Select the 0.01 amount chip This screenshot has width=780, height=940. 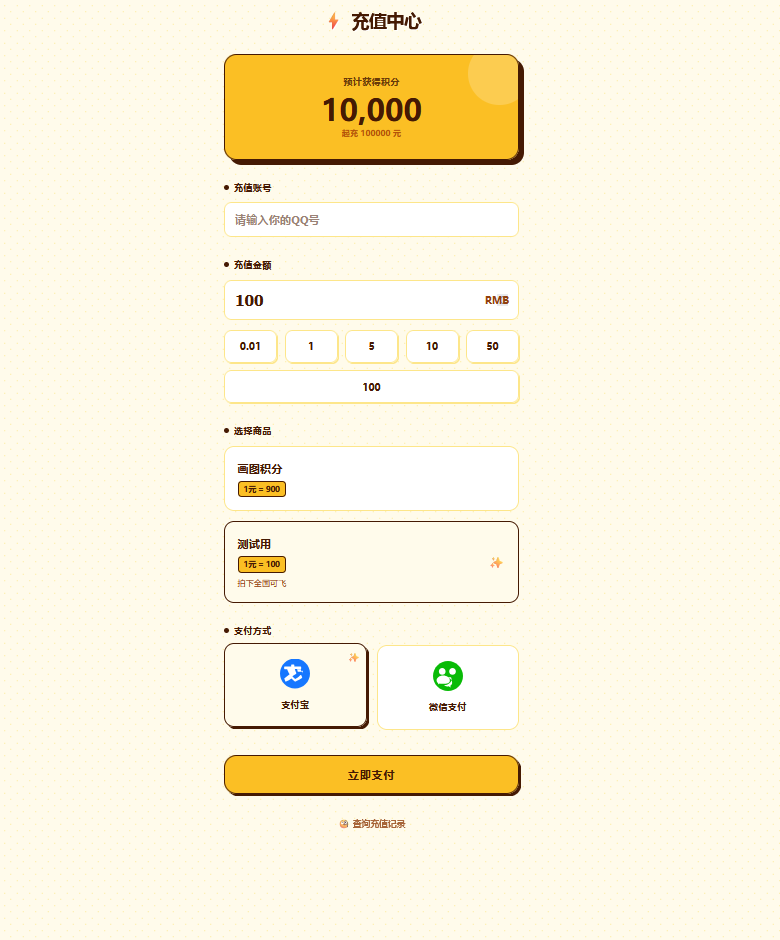tap(250, 346)
